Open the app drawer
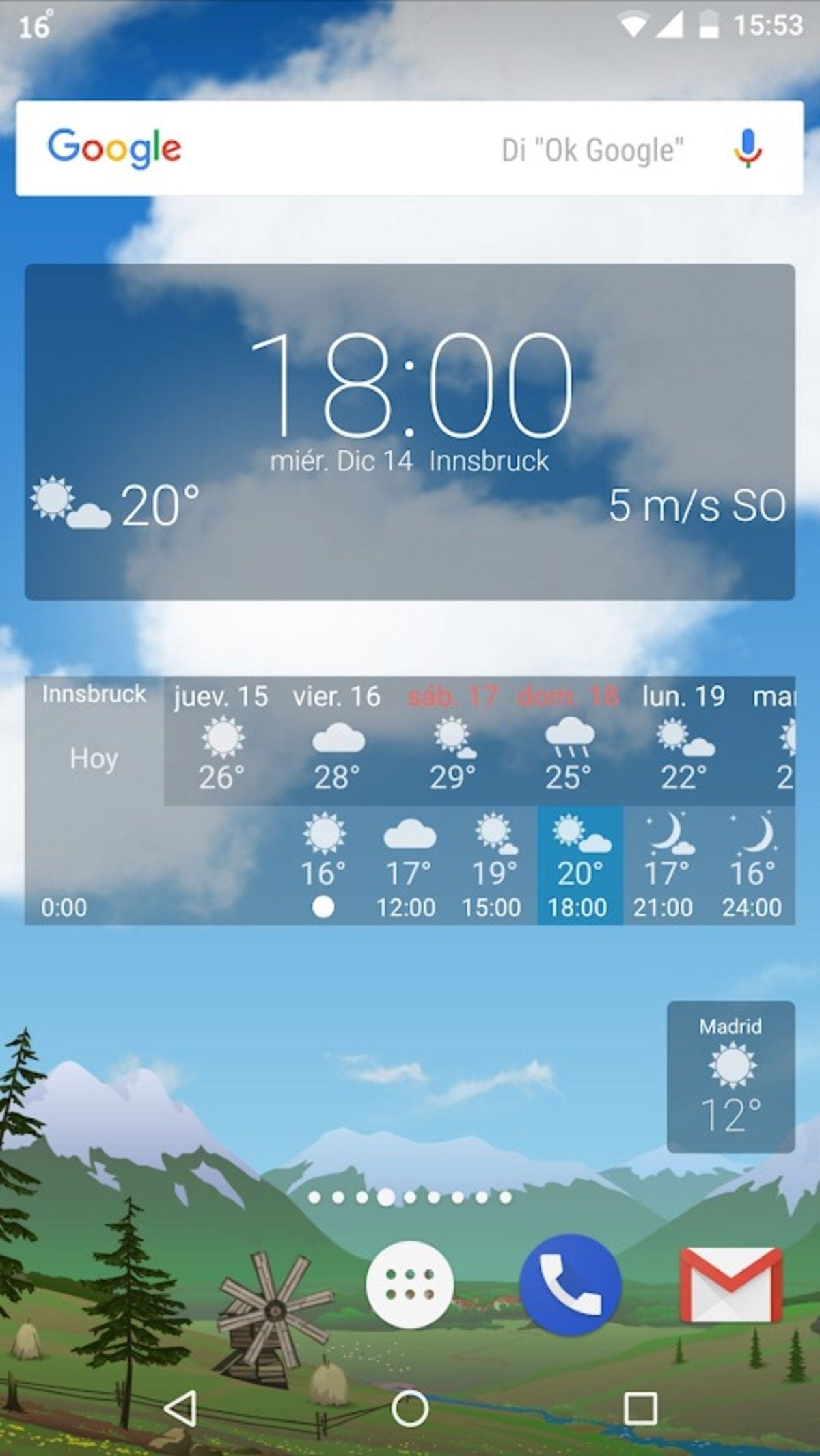820x1456 pixels. pos(409,1285)
